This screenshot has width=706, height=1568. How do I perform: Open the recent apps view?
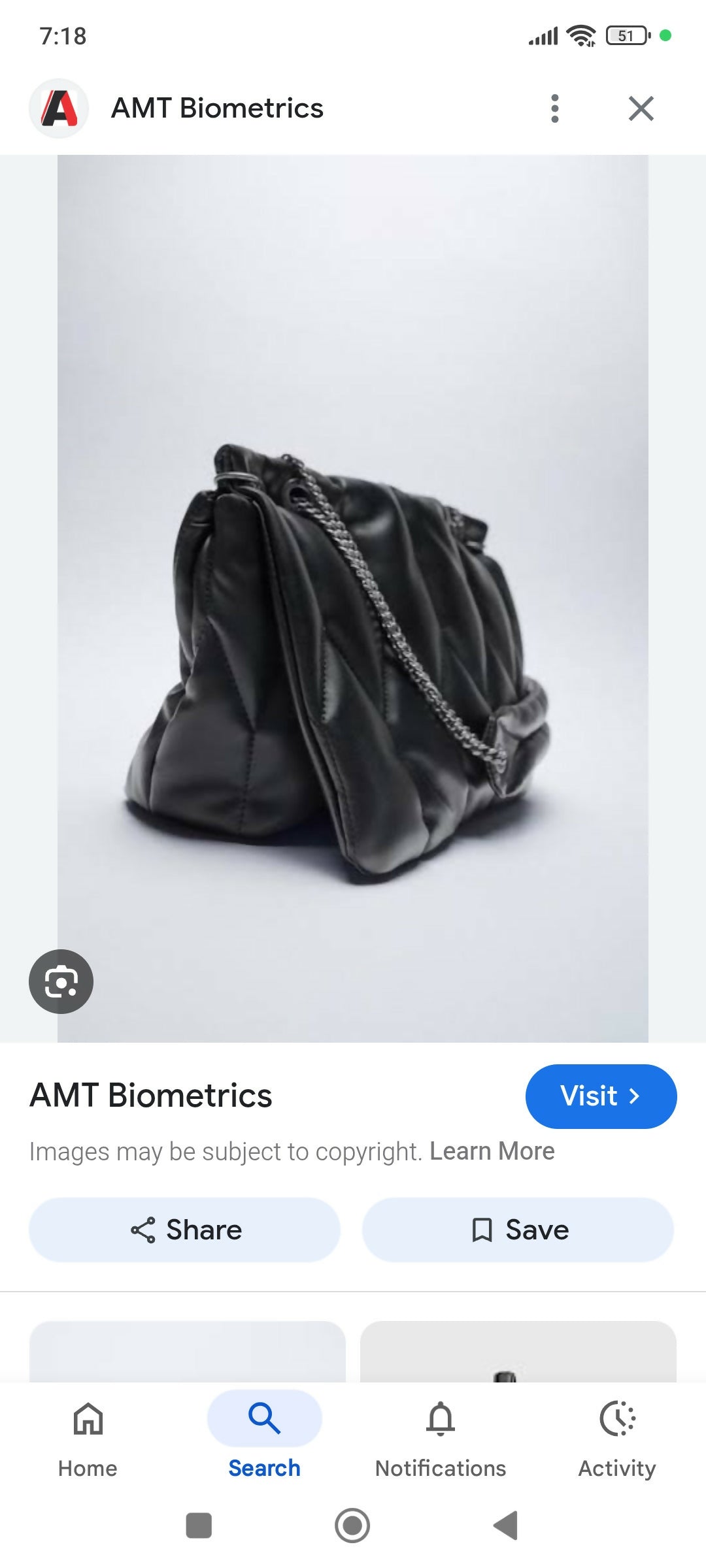(199, 1526)
